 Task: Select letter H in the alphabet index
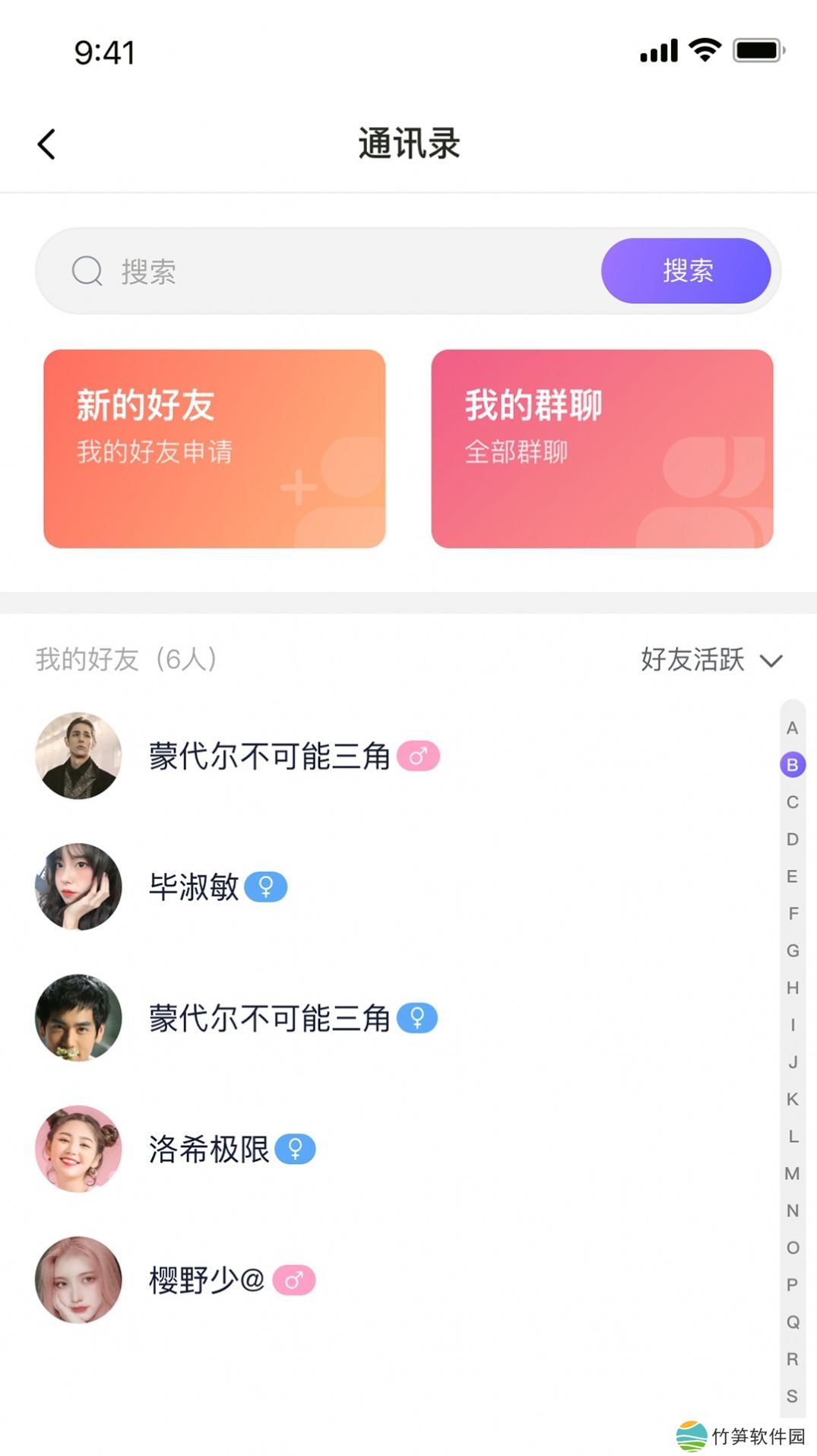(792, 988)
